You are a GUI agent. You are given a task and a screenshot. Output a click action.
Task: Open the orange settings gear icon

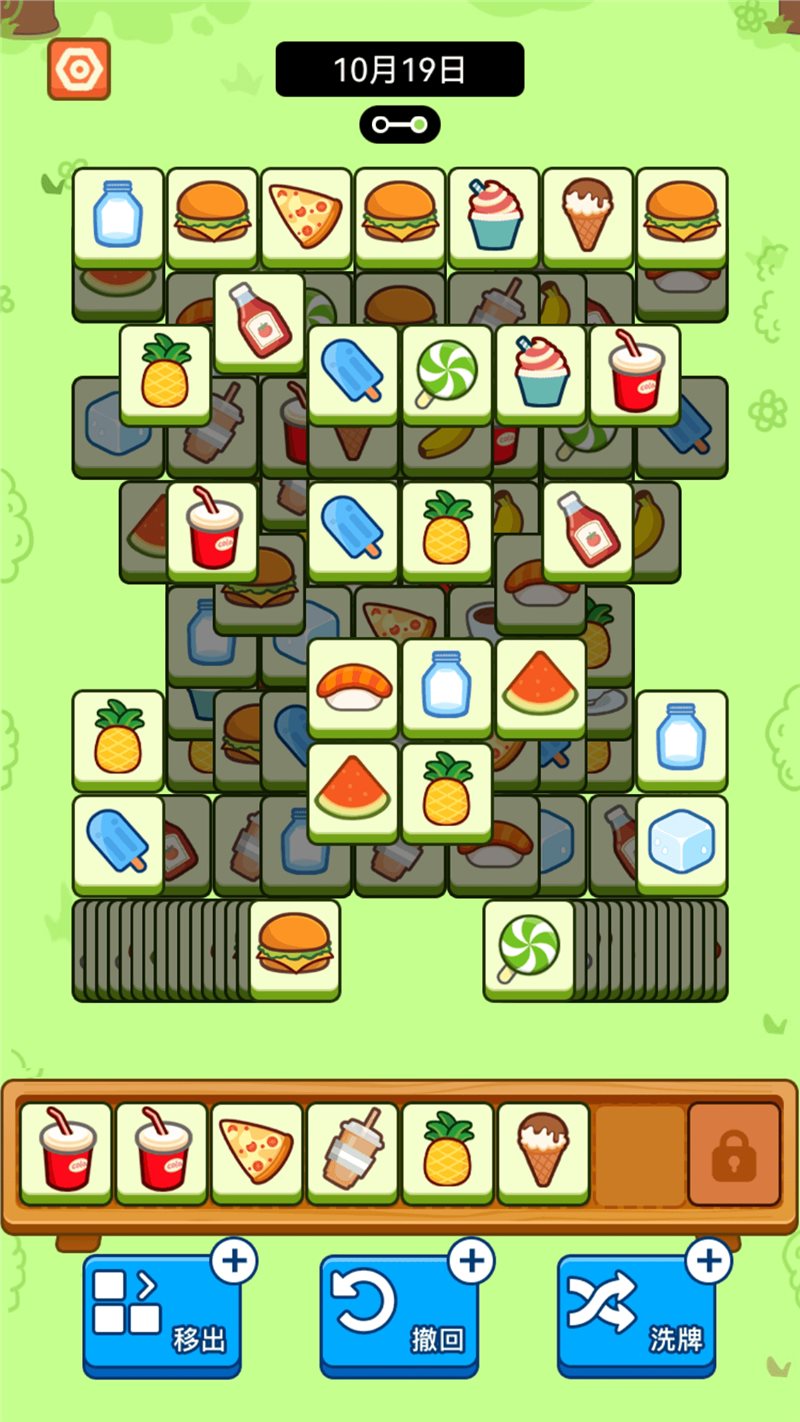coord(78,69)
